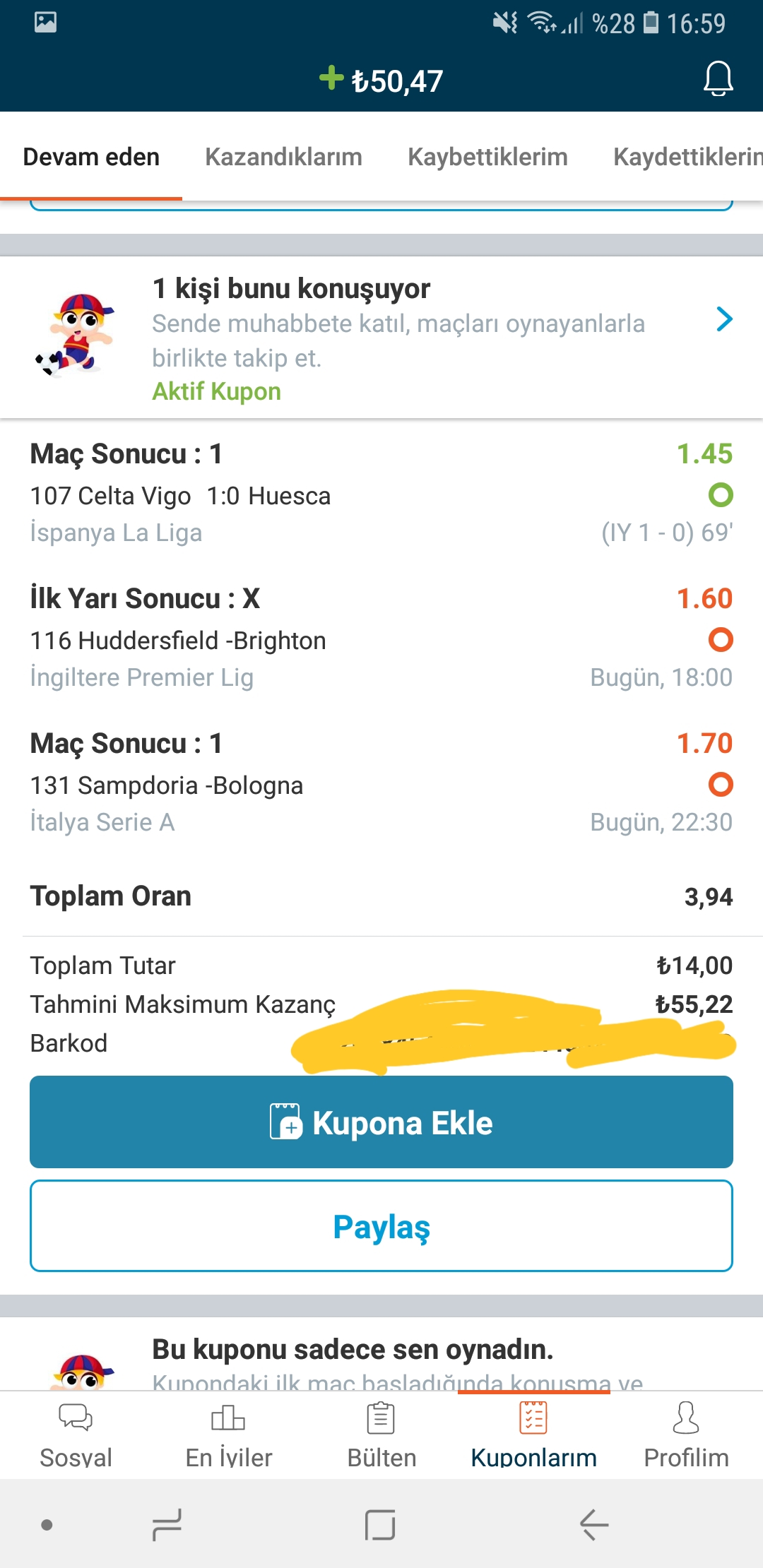Image resolution: width=763 pixels, height=1568 pixels.
Task: Open the Bülten tab
Action: pyautogui.click(x=381, y=1435)
